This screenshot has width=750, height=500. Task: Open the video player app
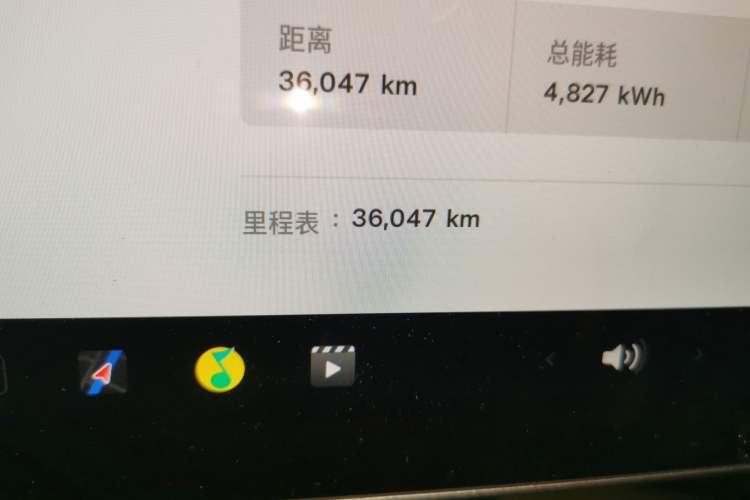333,367
